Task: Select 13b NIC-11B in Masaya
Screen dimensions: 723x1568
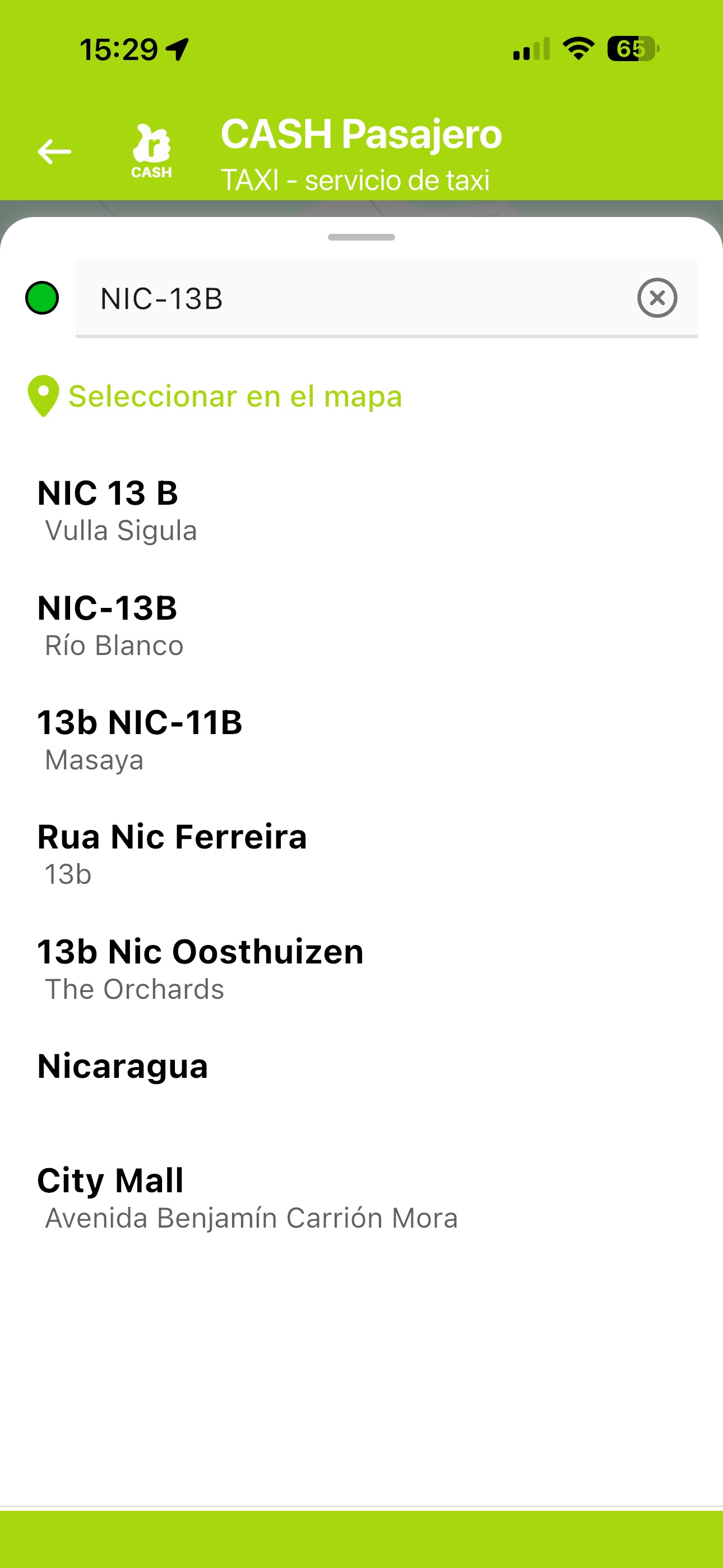Action: (361, 740)
